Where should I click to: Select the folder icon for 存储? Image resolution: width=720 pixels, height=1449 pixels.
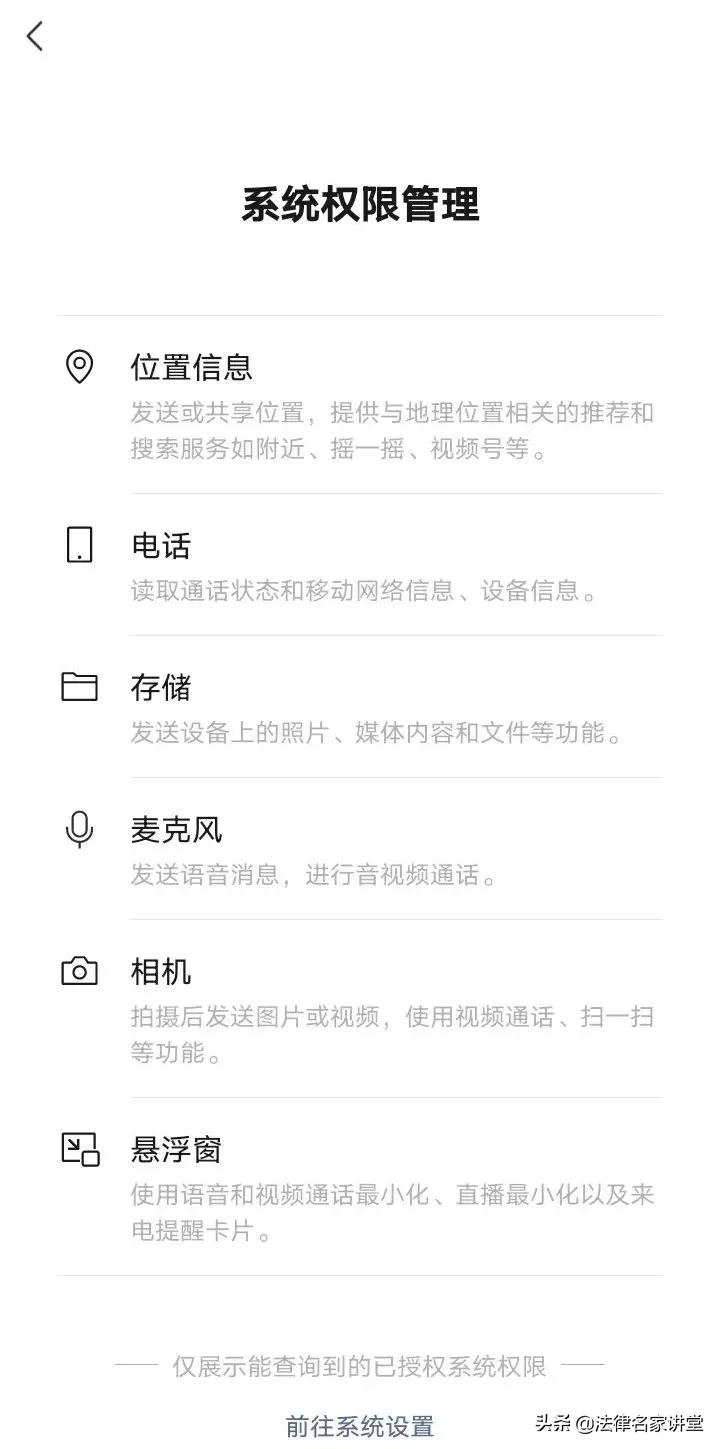click(80, 687)
